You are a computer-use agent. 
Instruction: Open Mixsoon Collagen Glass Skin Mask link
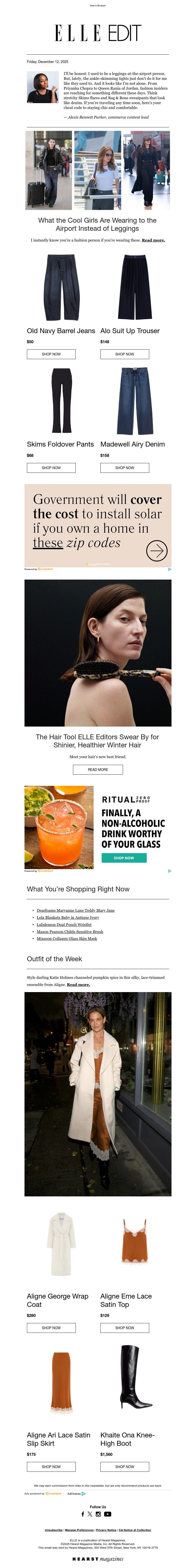point(67,938)
